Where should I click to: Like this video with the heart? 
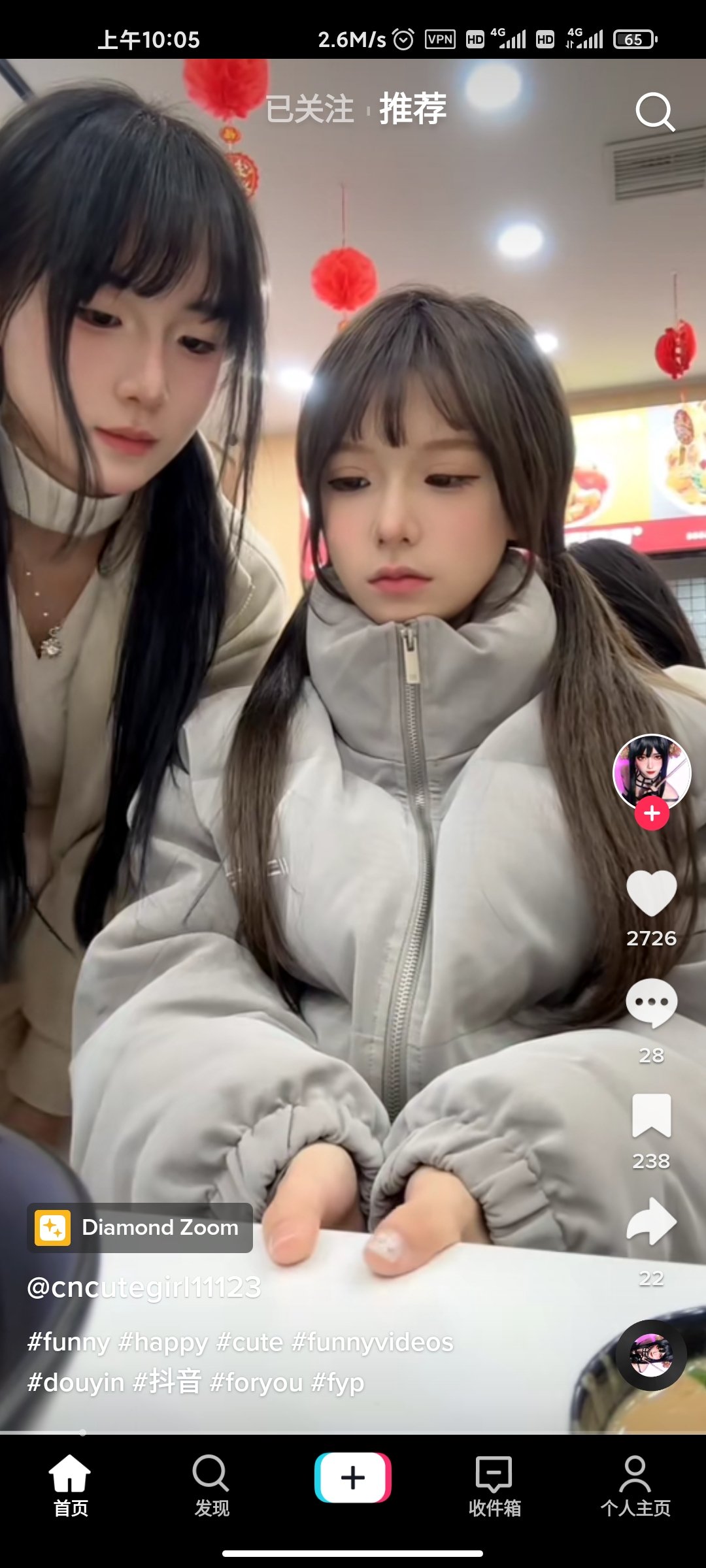[x=651, y=893]
